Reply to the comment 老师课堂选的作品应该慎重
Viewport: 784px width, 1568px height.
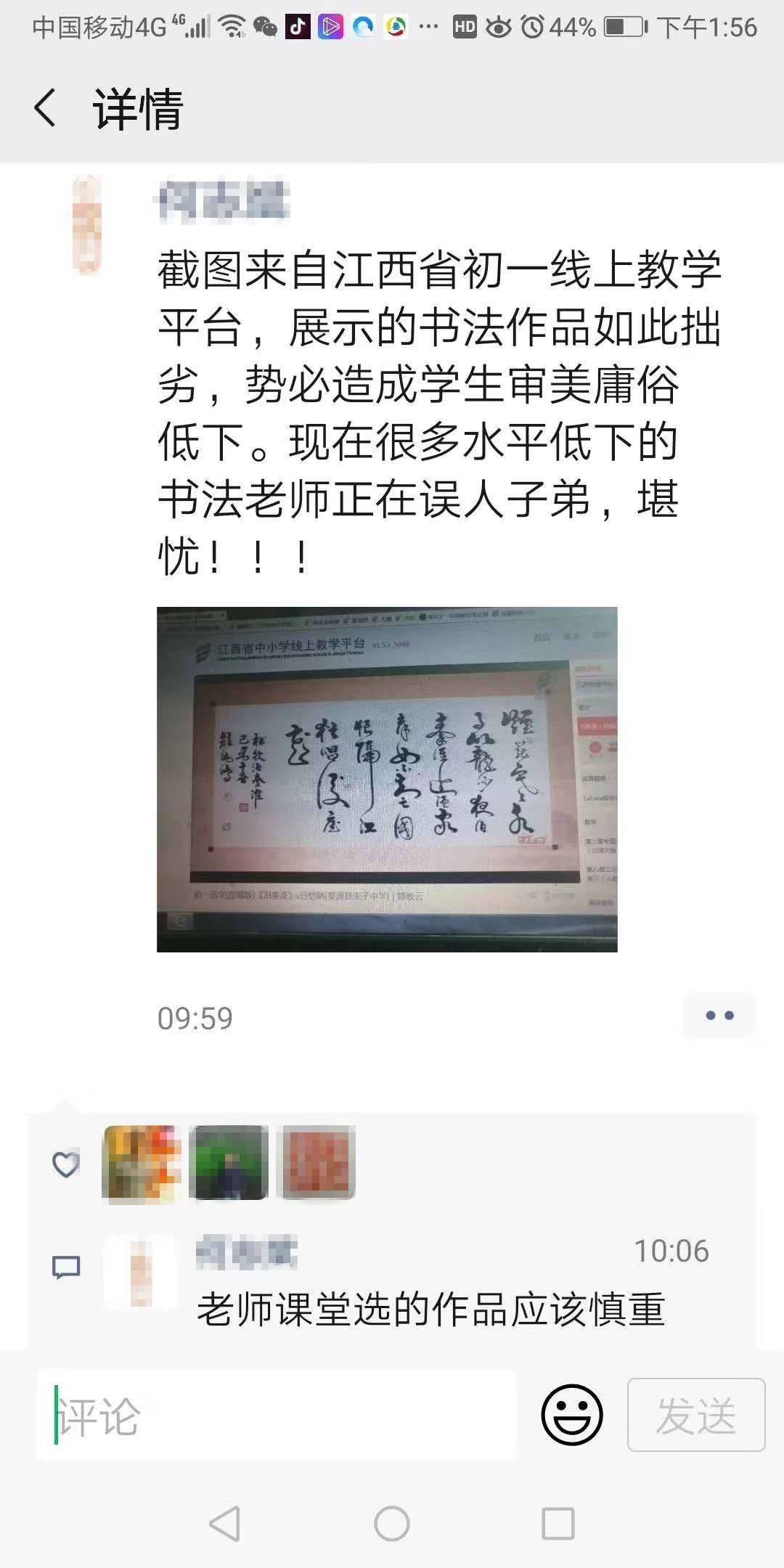tap(431, 1310)
